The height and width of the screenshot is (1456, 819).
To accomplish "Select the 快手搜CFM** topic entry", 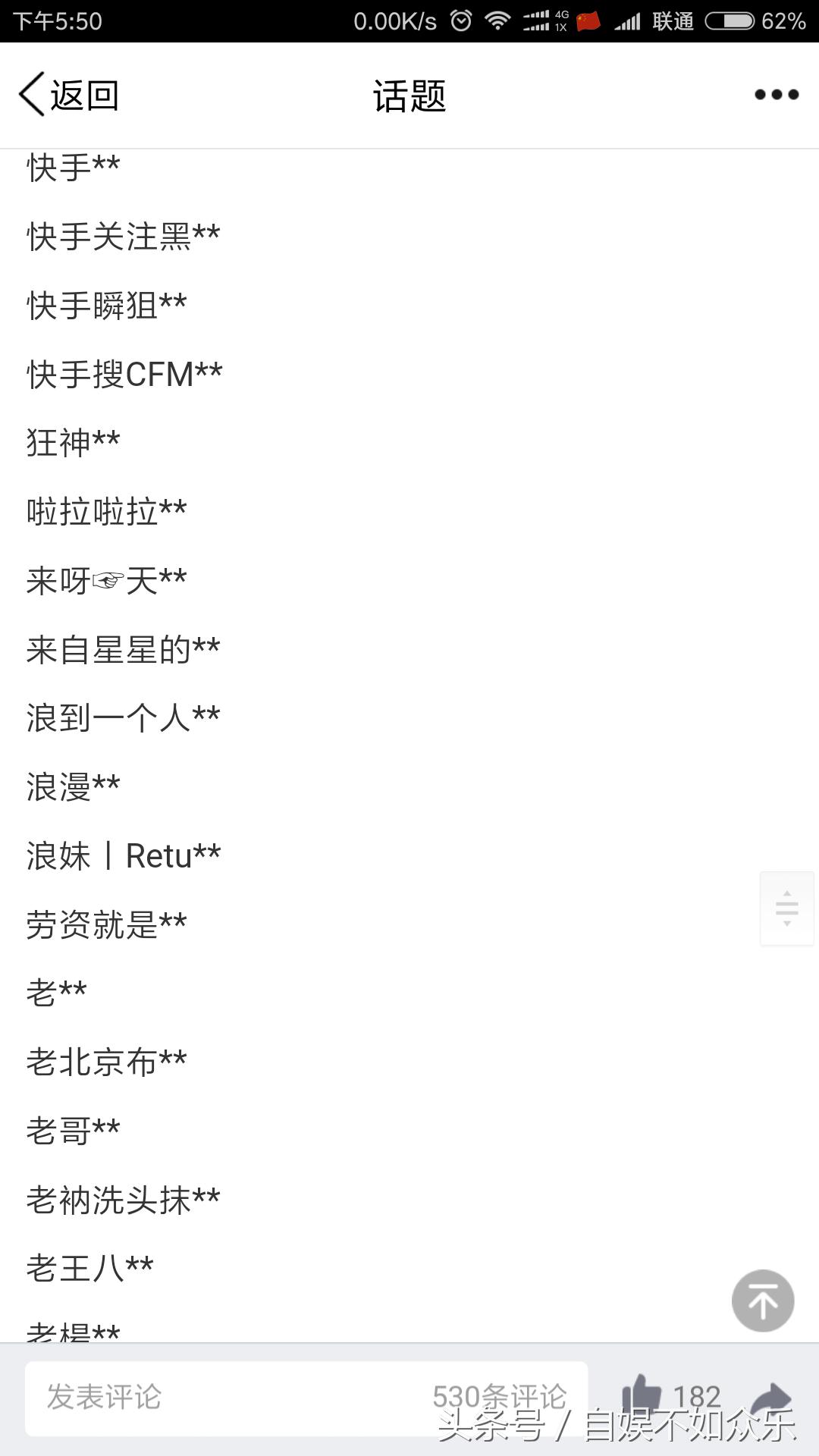I will click(x=124, y=372).
